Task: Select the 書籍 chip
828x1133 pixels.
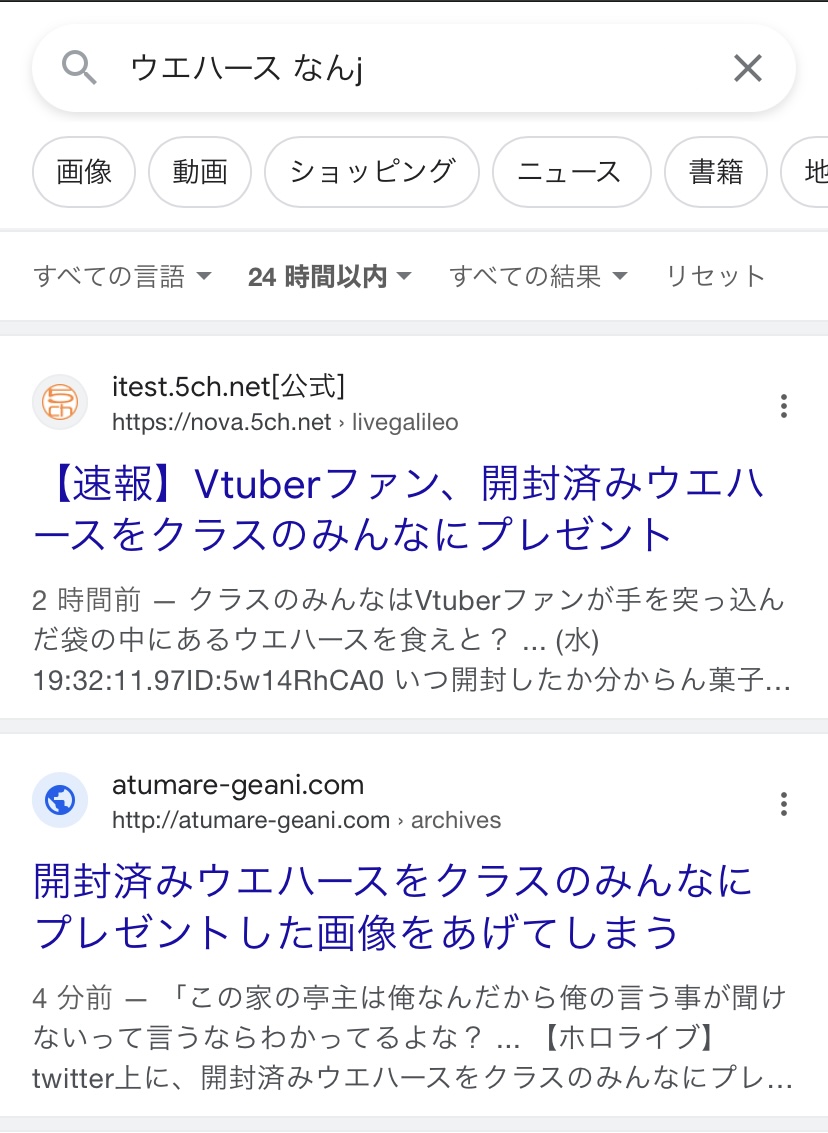Action: coord(716,172)
